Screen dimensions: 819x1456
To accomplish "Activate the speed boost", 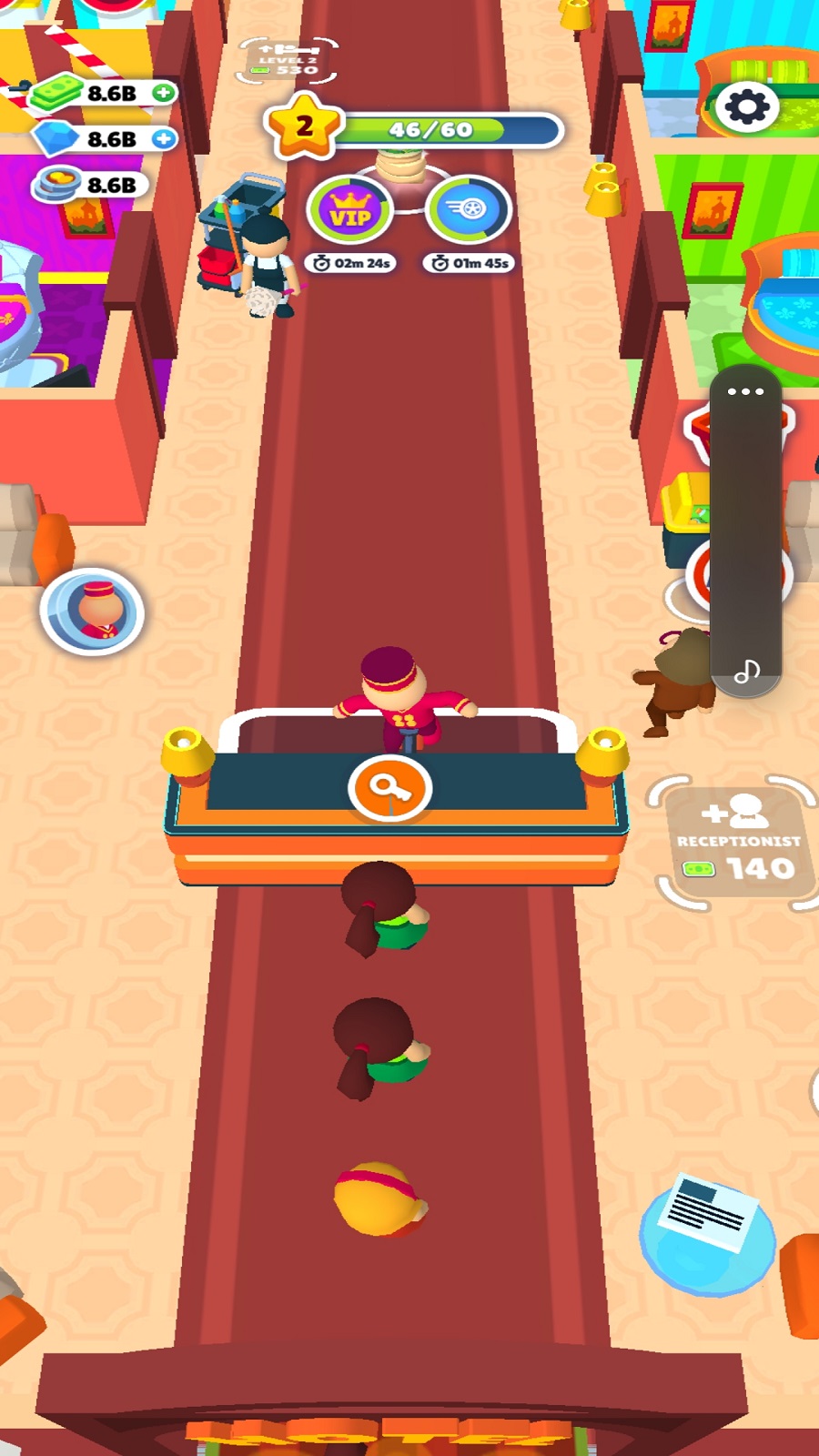I will pos(469,210).
